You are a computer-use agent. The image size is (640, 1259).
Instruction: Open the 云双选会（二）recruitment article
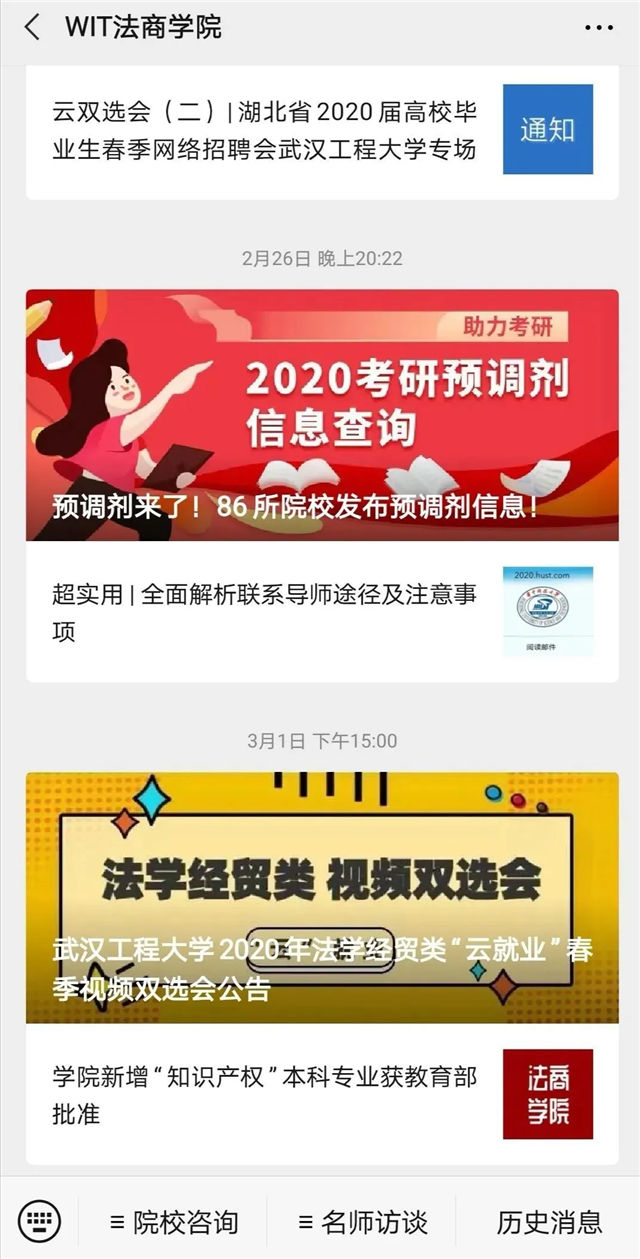(x=265, y=130)
